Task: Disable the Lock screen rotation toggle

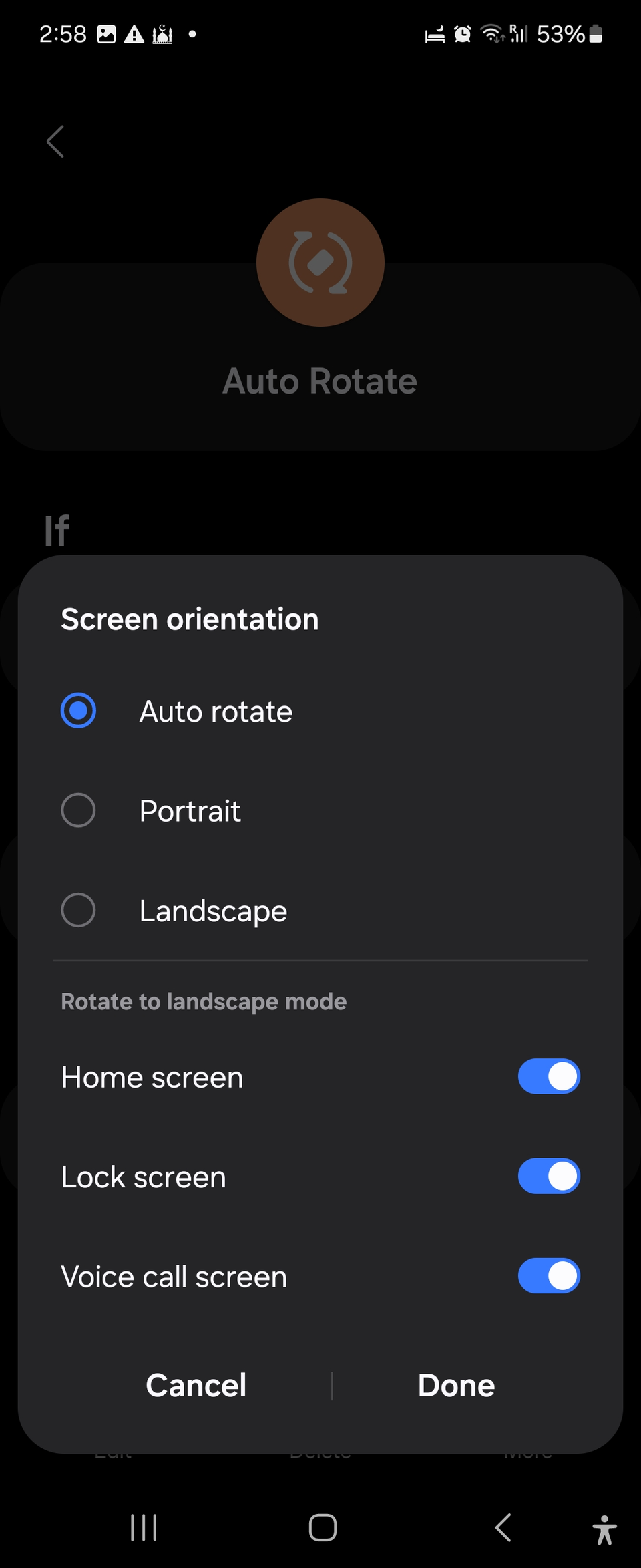Action: pyautogui.click(x=549, y=1176)
